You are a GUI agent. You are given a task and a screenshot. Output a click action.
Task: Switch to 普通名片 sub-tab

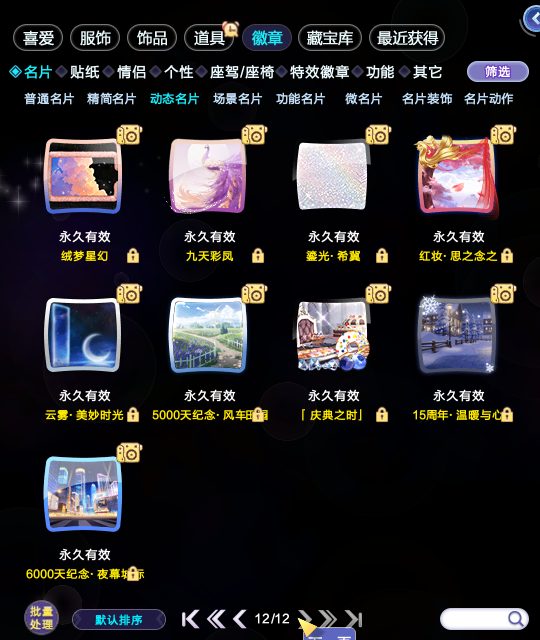pos(49,99)
